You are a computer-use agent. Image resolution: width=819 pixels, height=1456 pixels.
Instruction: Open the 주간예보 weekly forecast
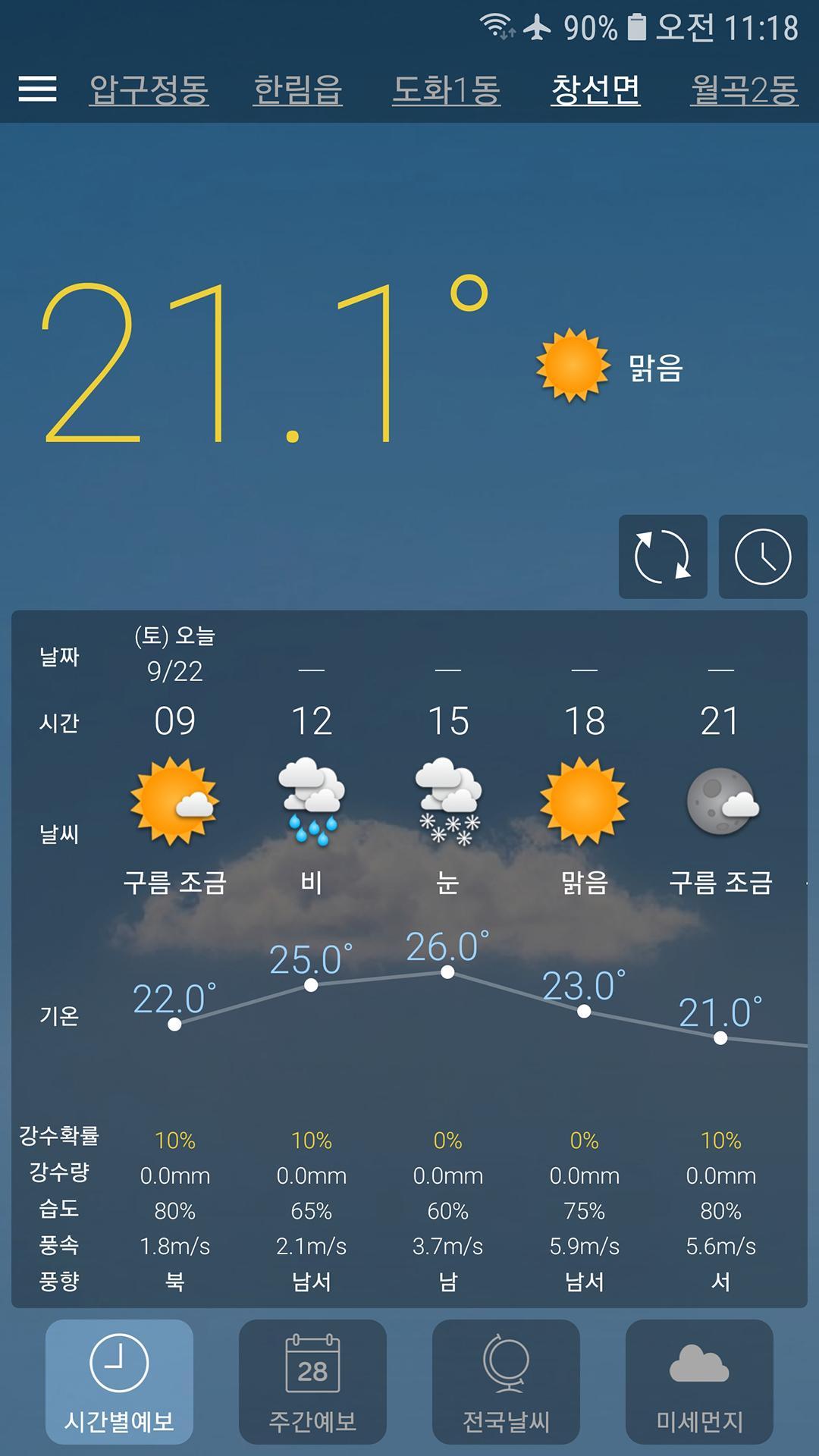[x=312, y=1382]
